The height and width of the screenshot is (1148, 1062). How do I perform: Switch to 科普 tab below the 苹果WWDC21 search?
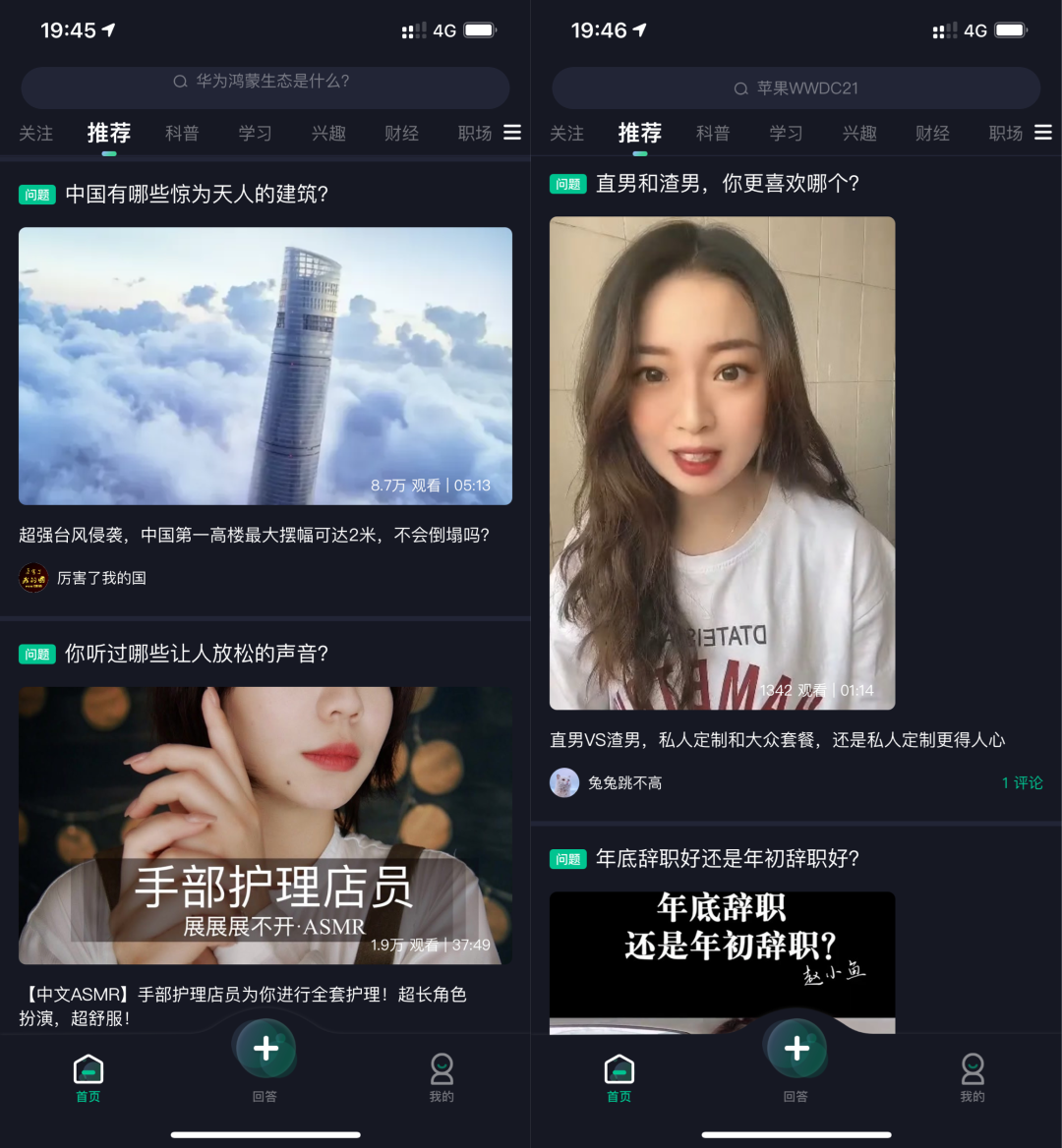click(x=713, y=134)
